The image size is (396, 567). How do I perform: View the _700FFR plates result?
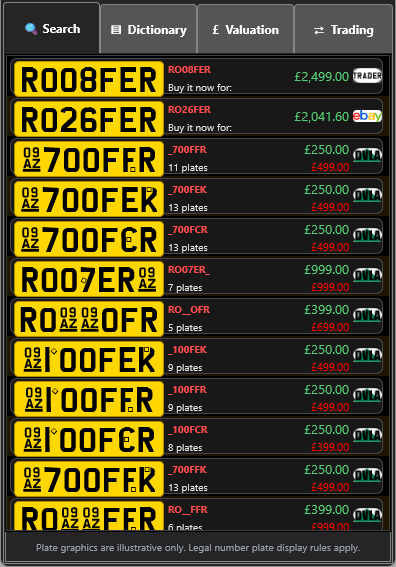click(x=196, y=158)
